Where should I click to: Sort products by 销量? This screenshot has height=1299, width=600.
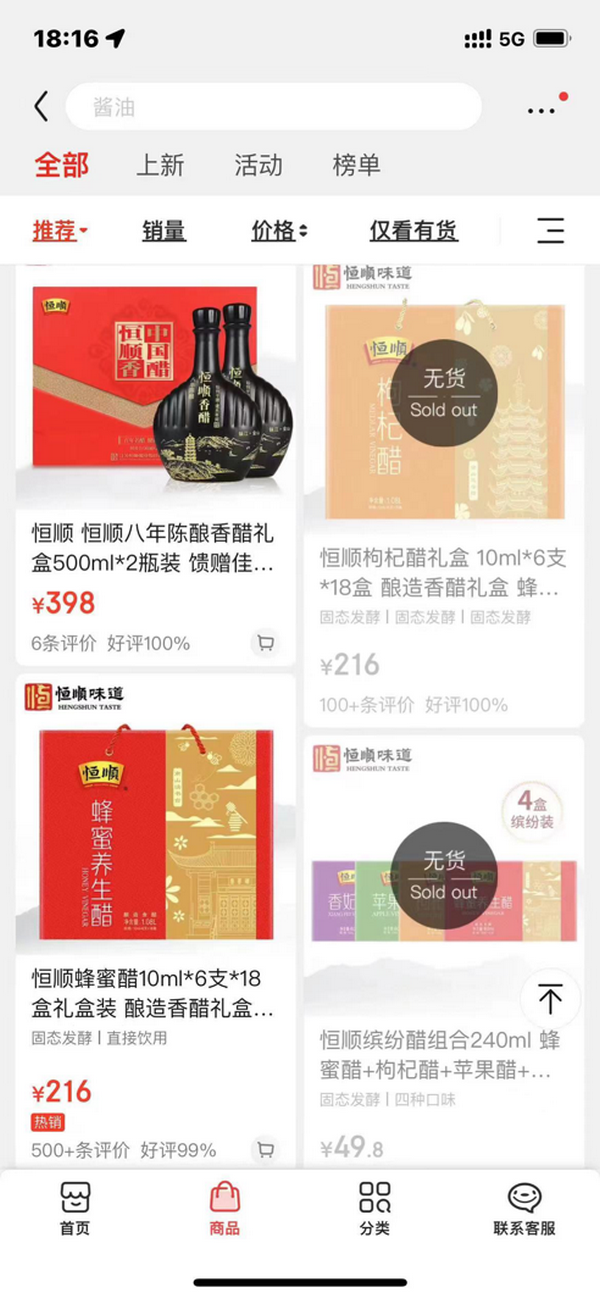pos(164,231)
